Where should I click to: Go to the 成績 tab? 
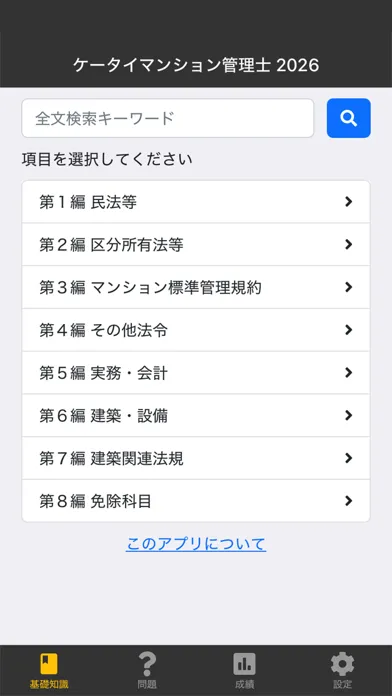[x=245, y=671]
